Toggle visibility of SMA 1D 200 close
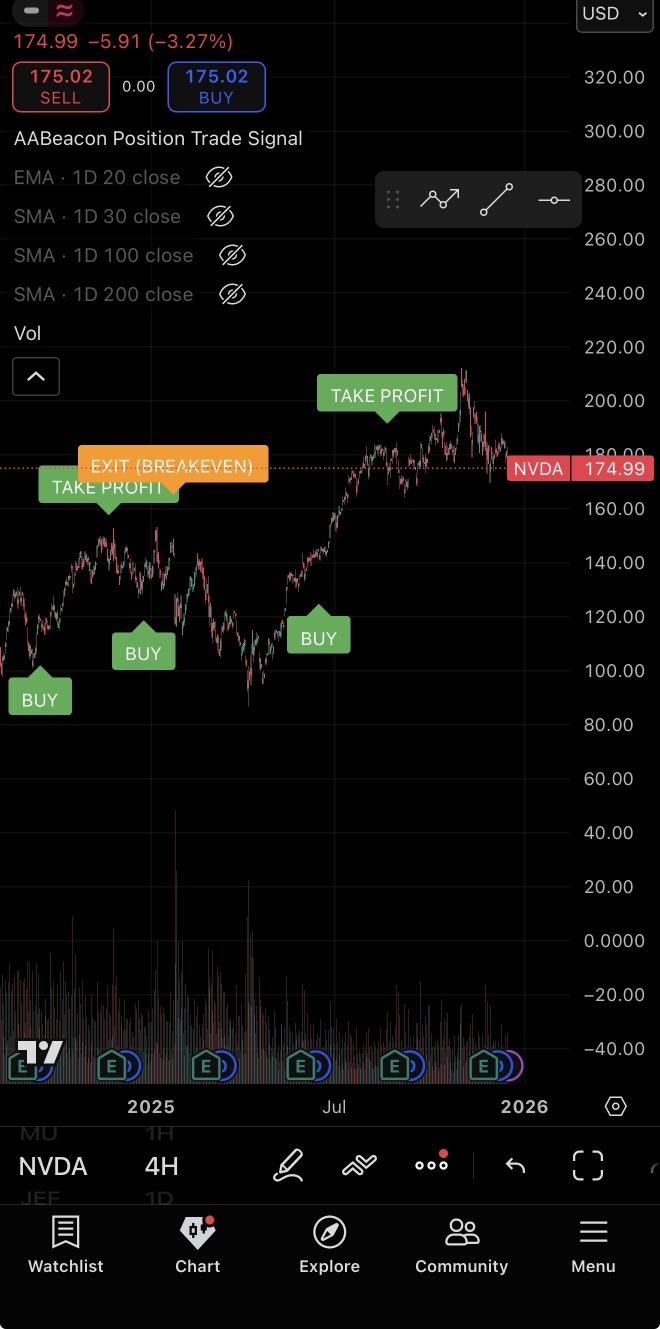 pos(232,295)
